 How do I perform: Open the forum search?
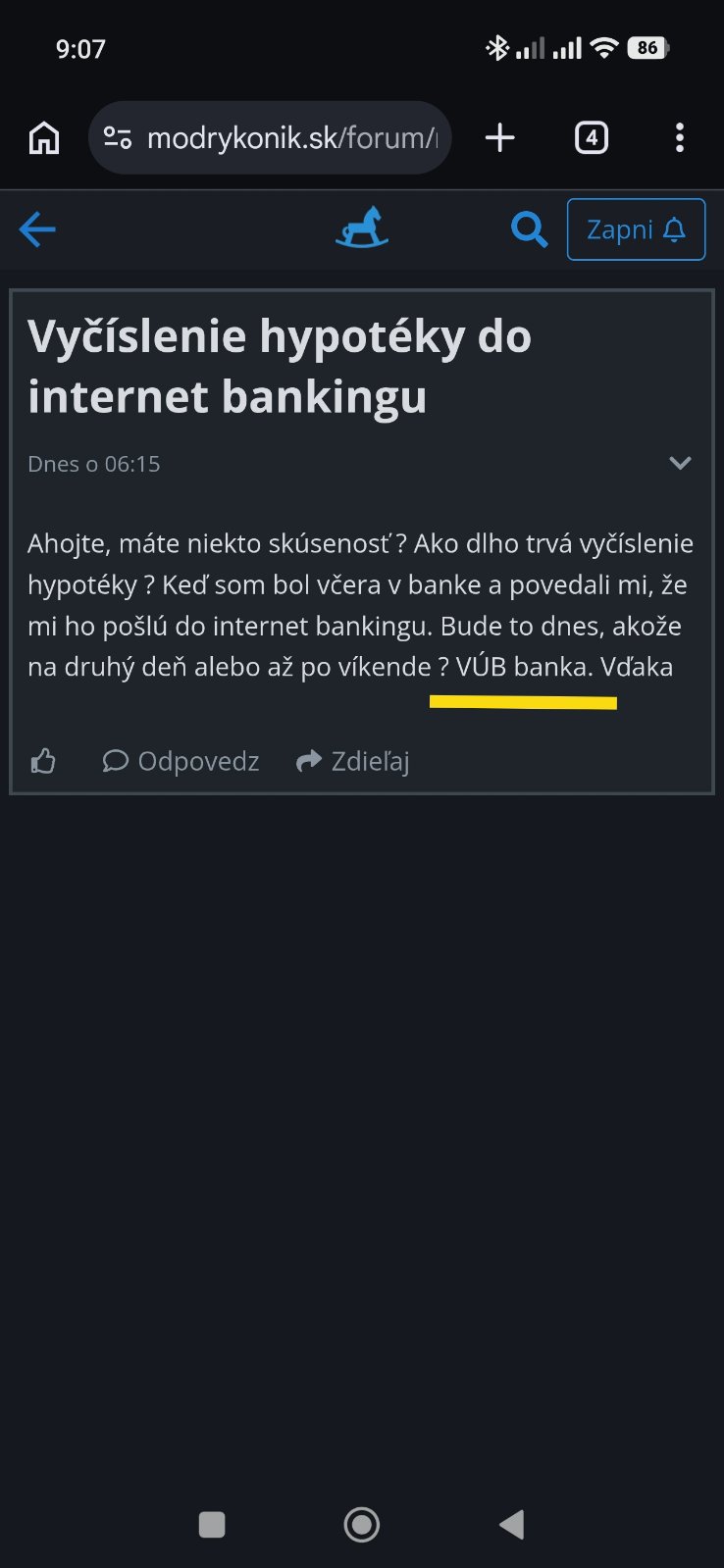coord(529,230)
